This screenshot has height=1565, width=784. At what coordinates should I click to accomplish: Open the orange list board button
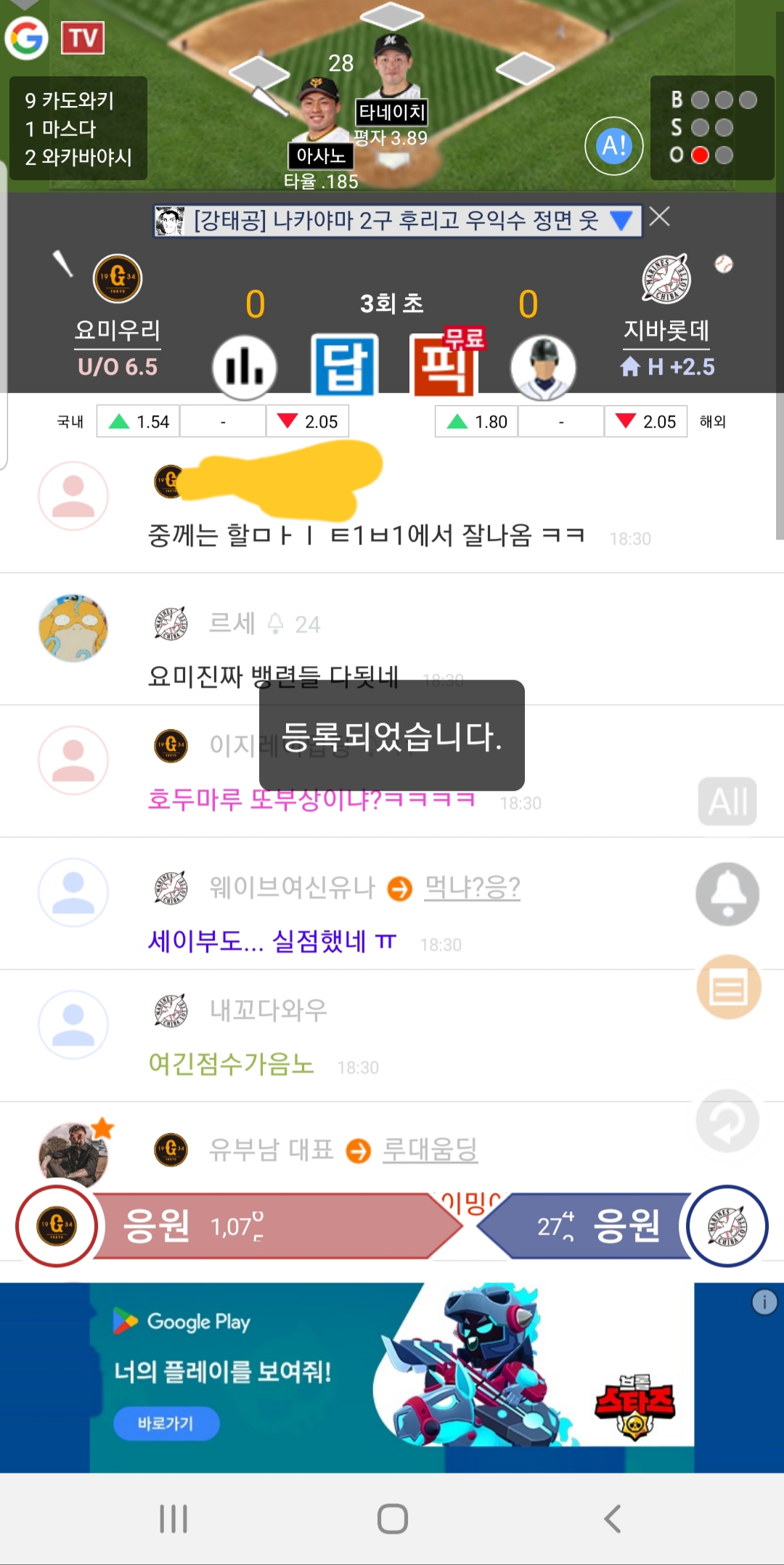[x=729, y=988]
